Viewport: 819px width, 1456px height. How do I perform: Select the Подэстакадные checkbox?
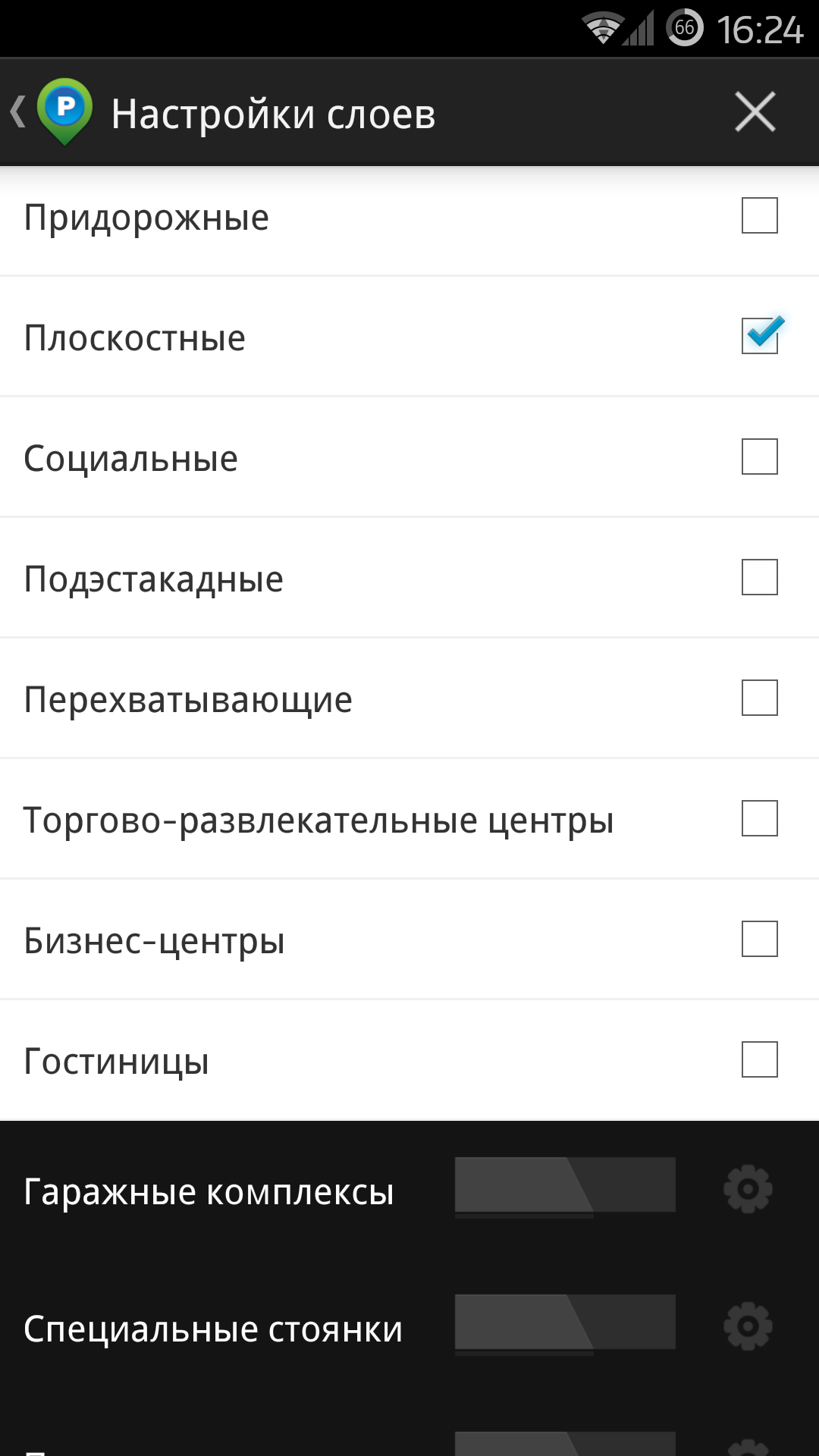point(760,577)
